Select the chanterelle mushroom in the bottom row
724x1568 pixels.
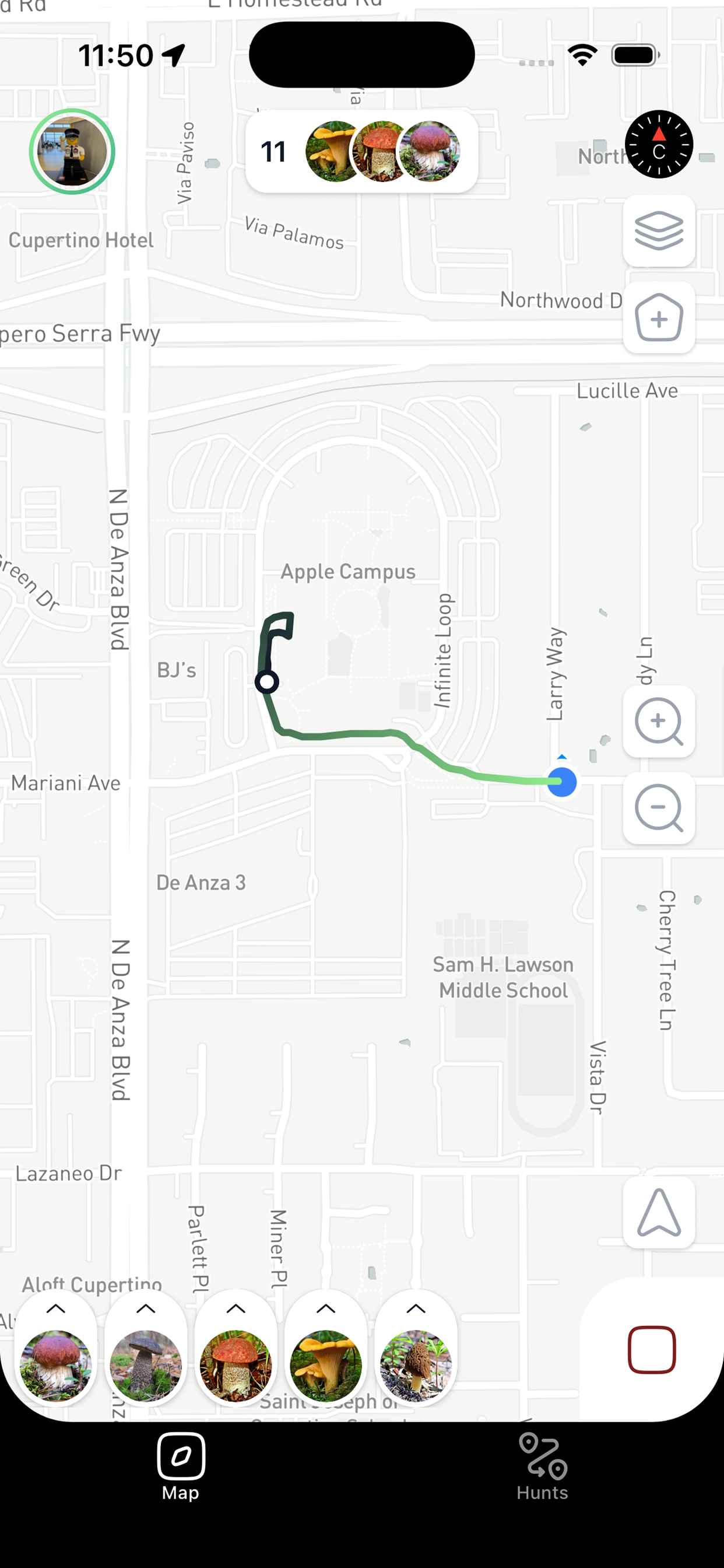[x=325, y=1364]
